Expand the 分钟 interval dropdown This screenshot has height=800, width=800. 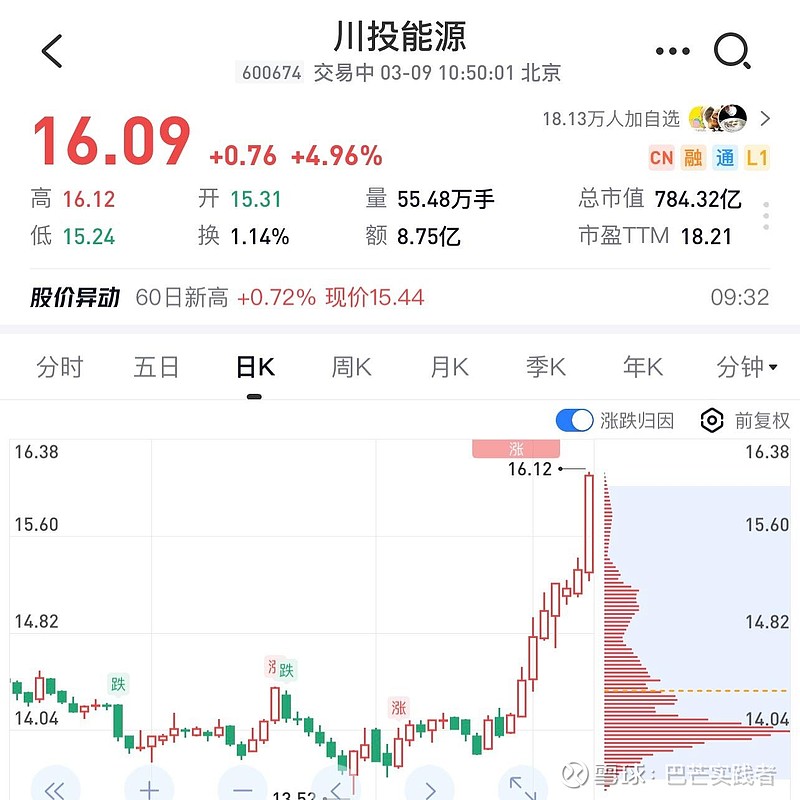(747, 367)
